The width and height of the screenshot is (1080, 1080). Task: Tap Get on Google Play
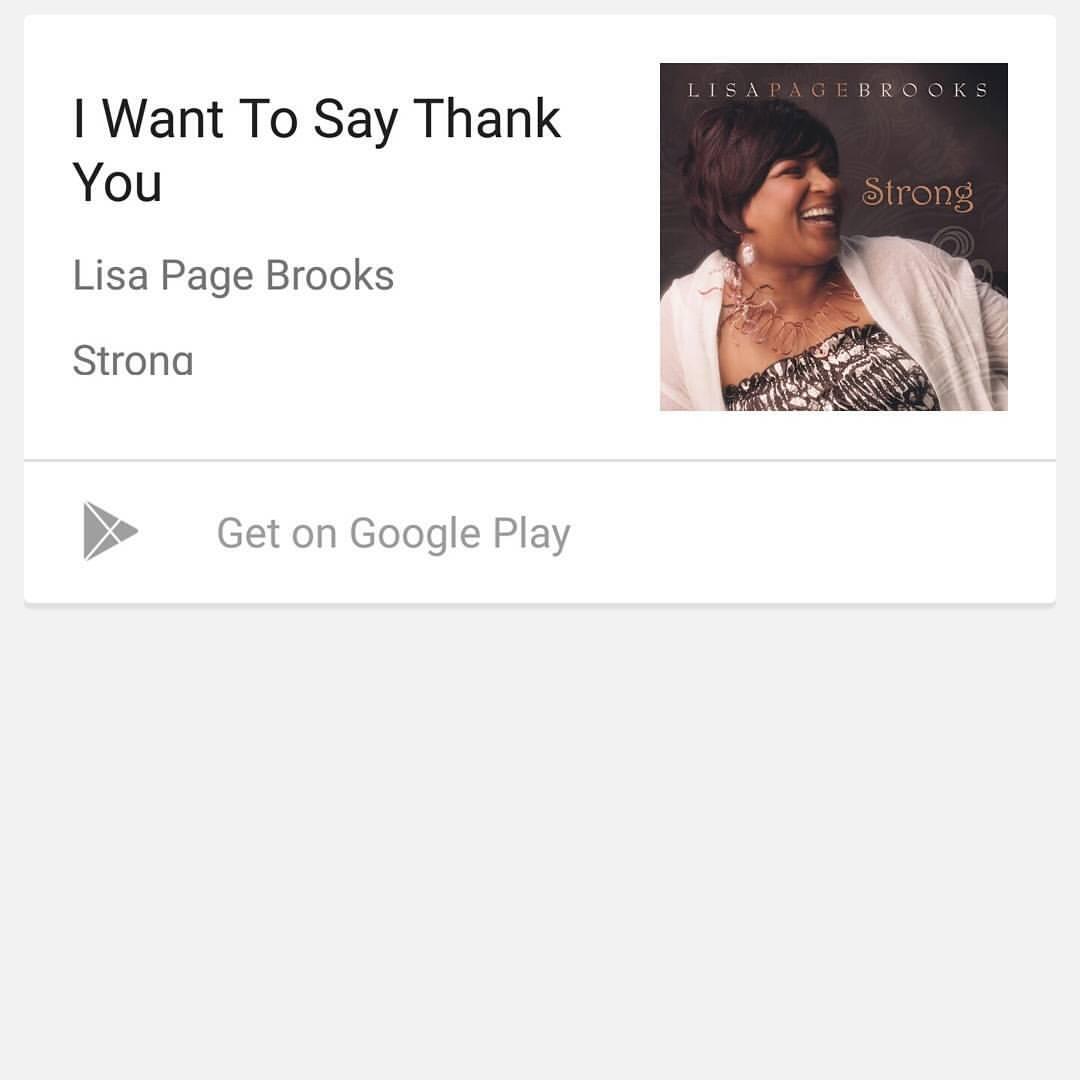[x=393, y=533]
